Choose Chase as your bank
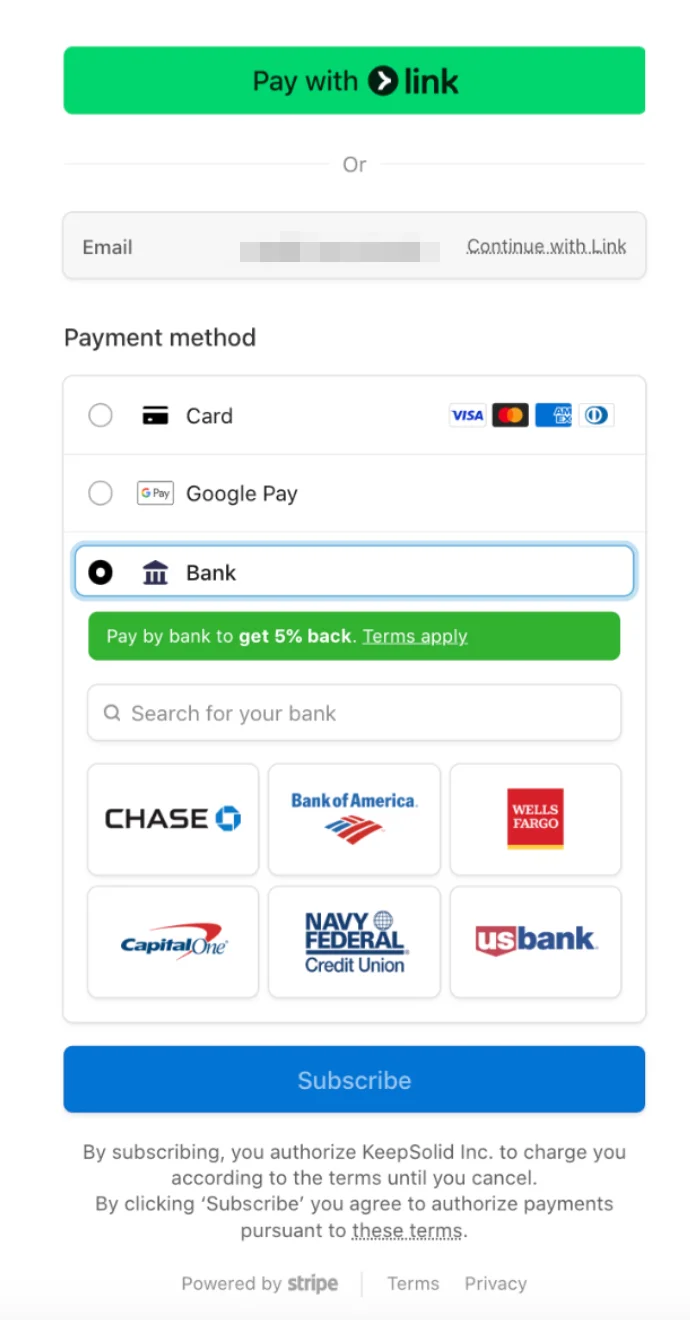 pos(173,819)
